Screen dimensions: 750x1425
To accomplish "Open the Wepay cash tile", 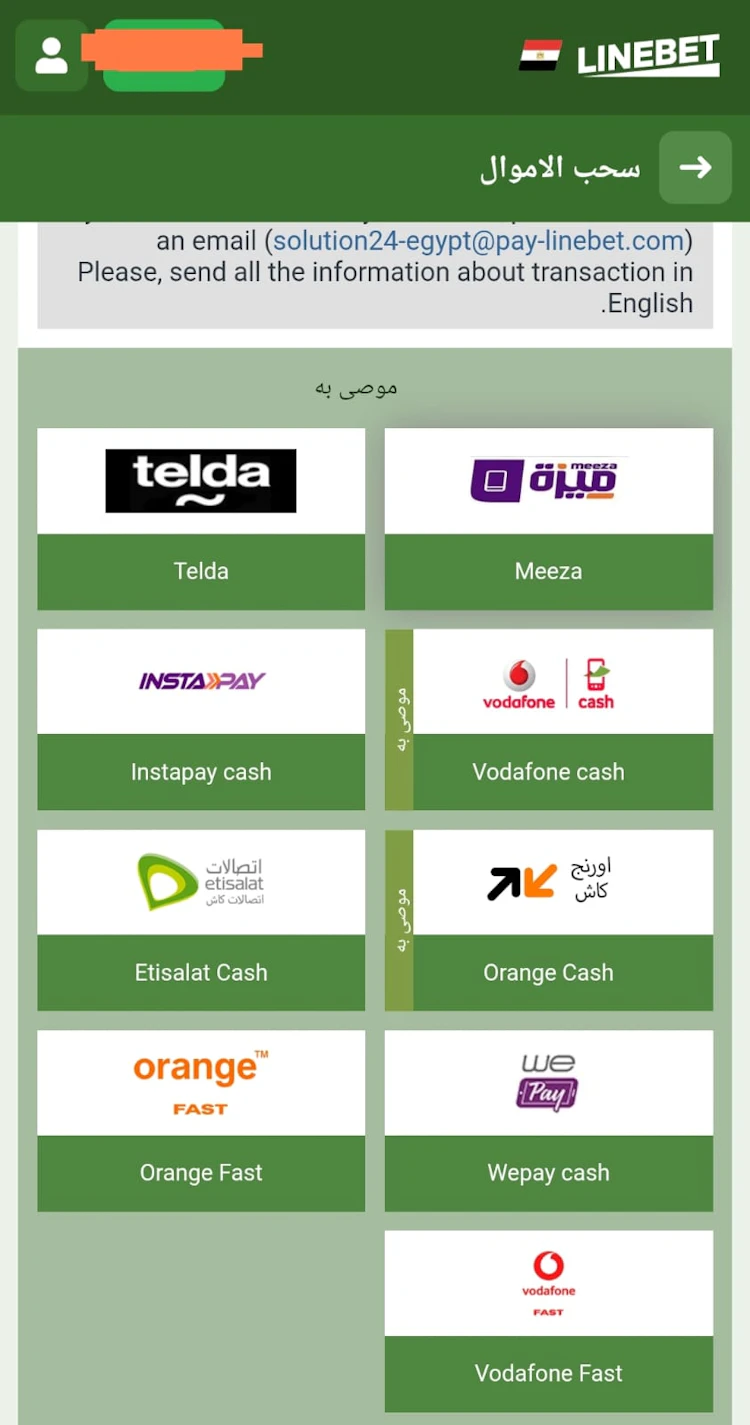I will (x=548, y=1120).
